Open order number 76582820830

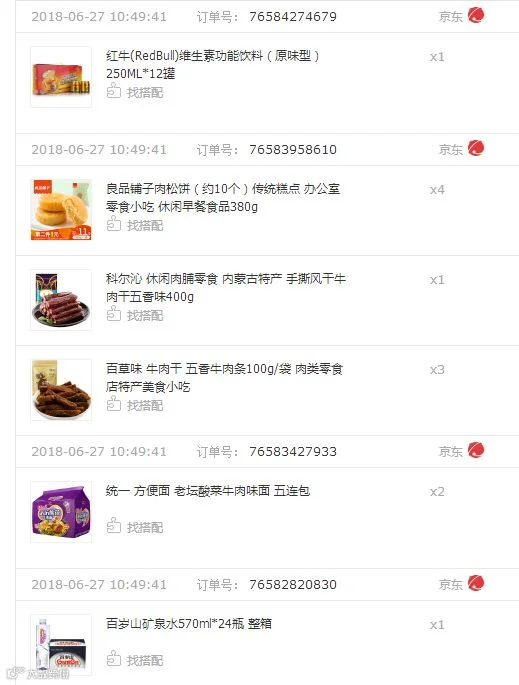click(x=293, y=585)
